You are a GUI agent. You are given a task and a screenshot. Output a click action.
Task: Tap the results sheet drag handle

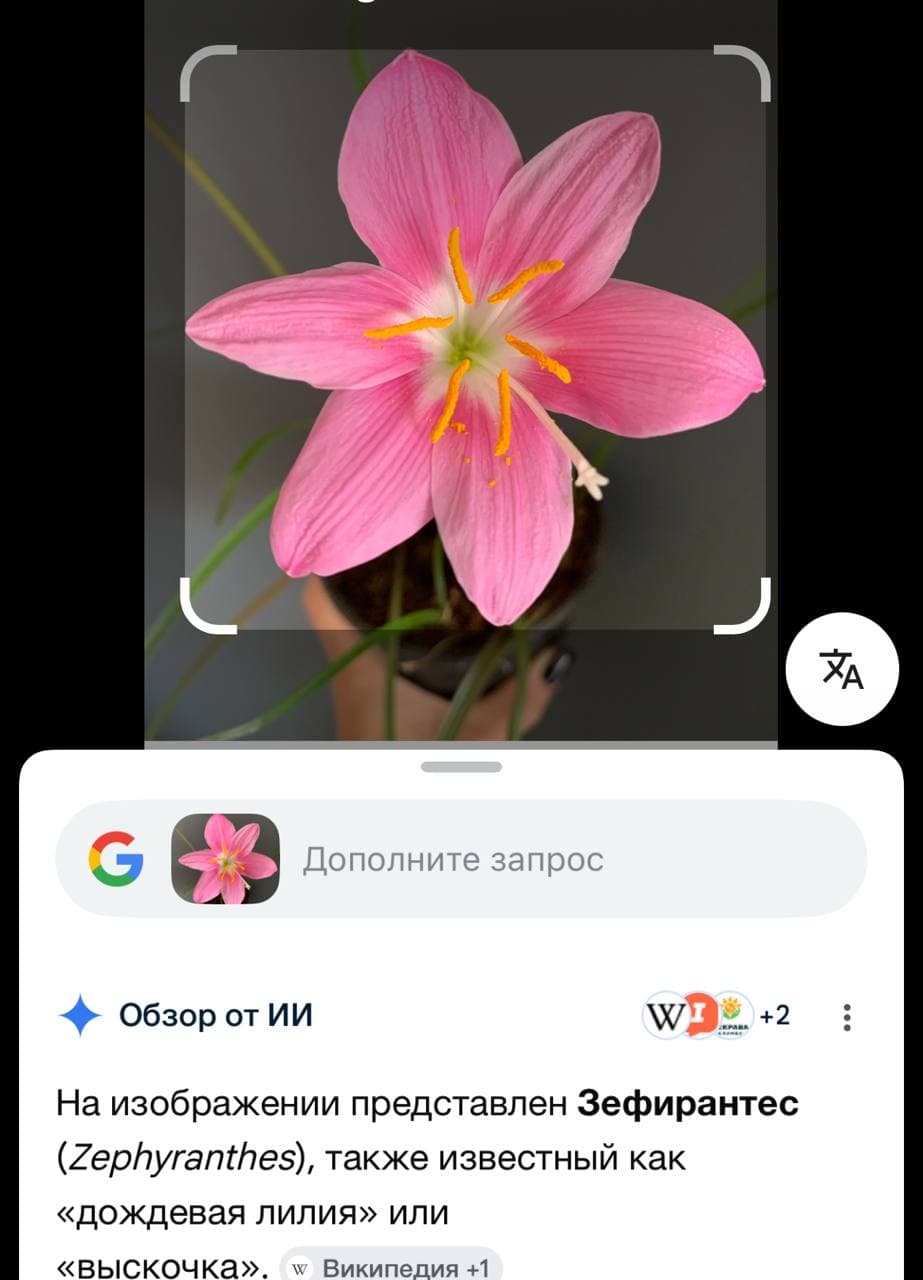pyautogui.click(x=461, y=767)
